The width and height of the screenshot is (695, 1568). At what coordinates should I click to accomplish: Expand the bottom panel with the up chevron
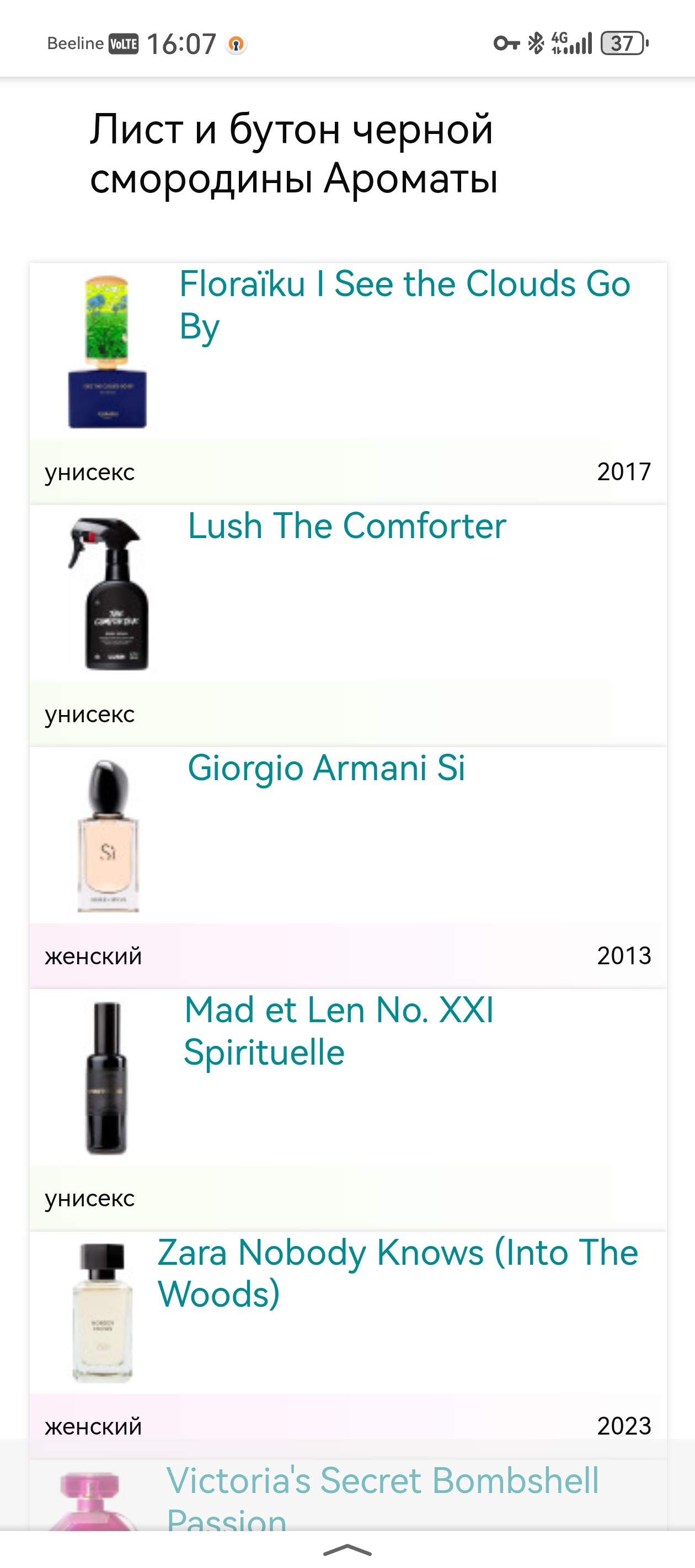pyautogui.click(x=347, y=1550)
